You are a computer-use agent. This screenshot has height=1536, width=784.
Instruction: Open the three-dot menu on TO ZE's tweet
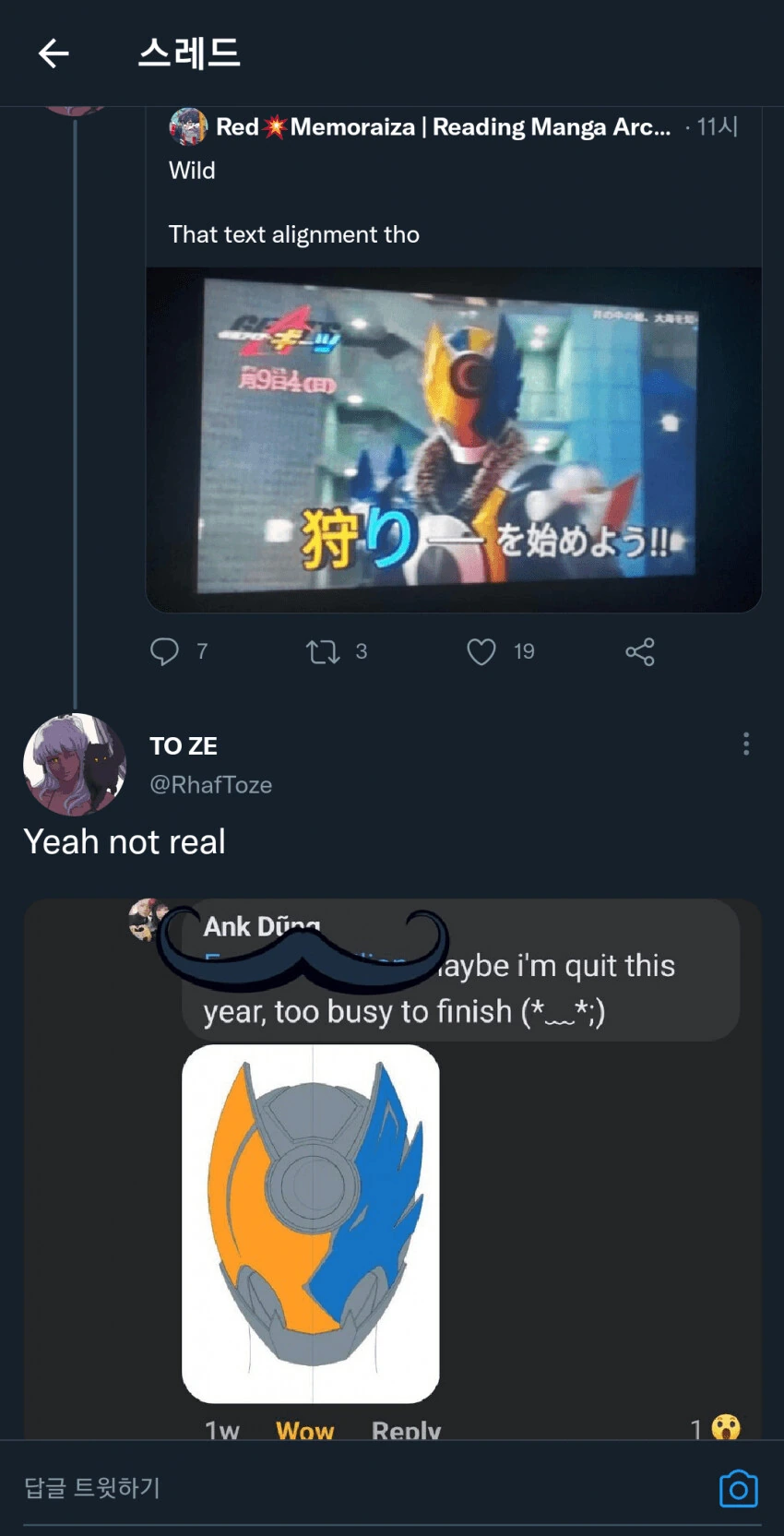[745, 744]
